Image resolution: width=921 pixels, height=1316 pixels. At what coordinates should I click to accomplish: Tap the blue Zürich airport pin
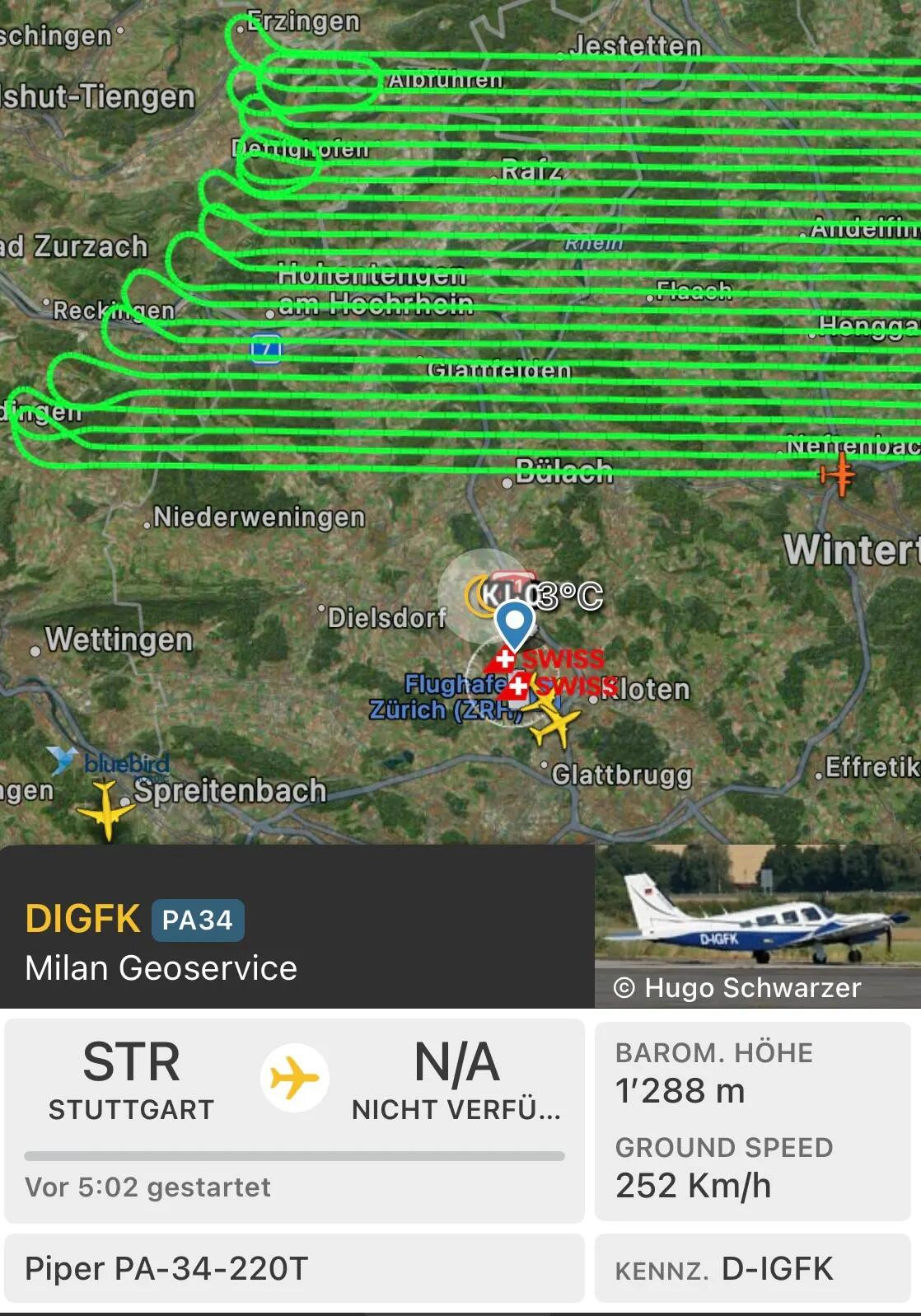pyautogui.click(x=514, y=624)
